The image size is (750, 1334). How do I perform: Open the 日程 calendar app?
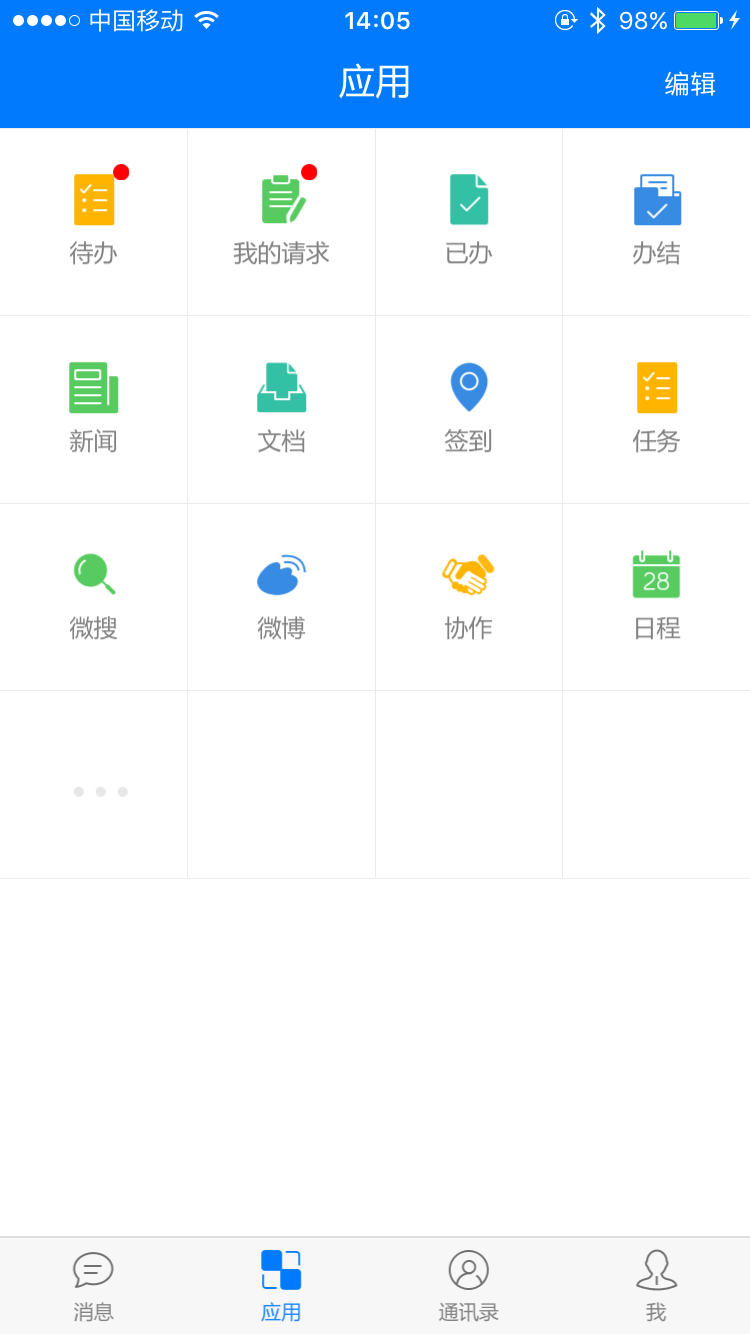tap(656, 597)
